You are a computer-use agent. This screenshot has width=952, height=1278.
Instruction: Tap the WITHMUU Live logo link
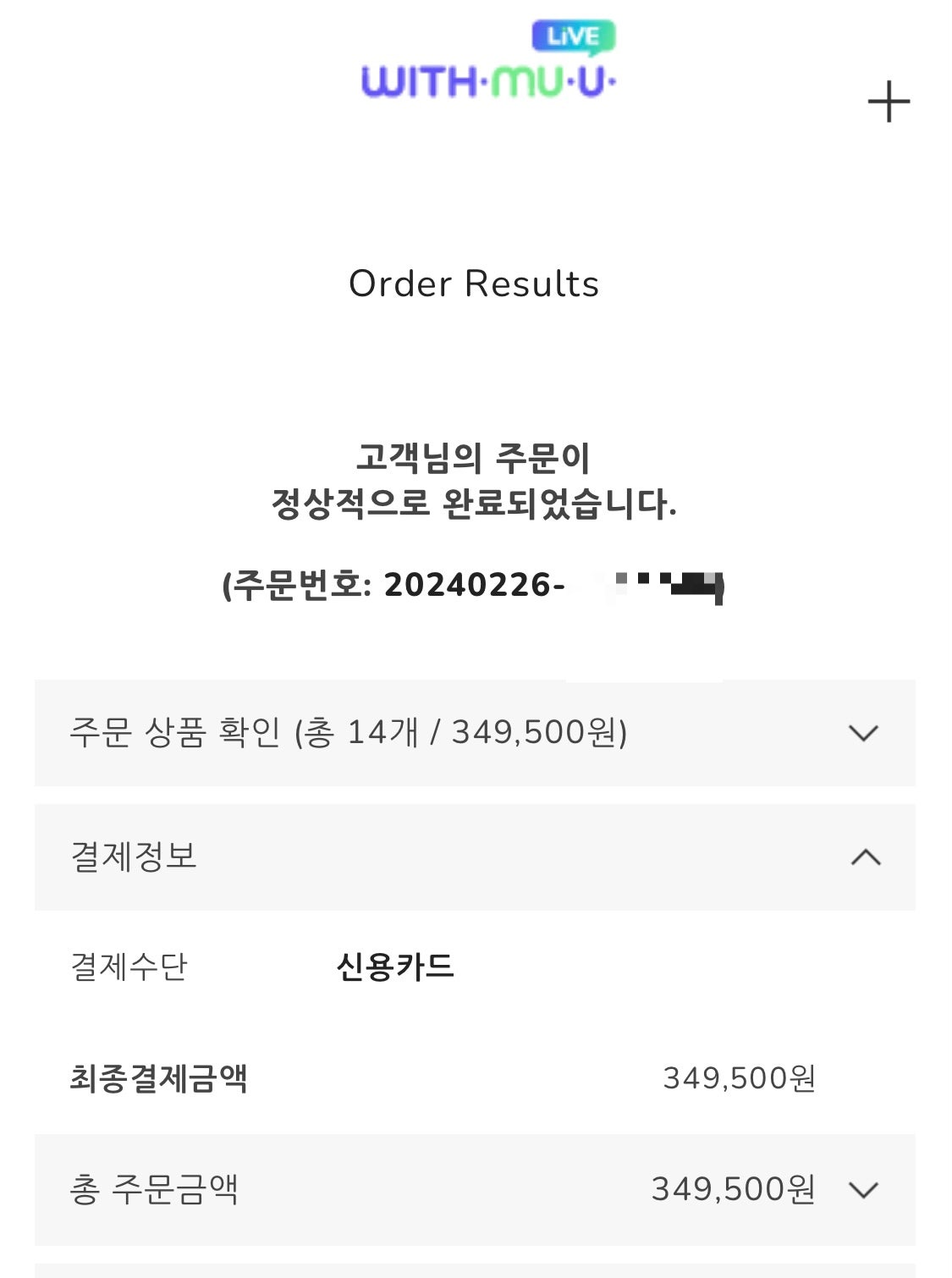click(488, 62)
